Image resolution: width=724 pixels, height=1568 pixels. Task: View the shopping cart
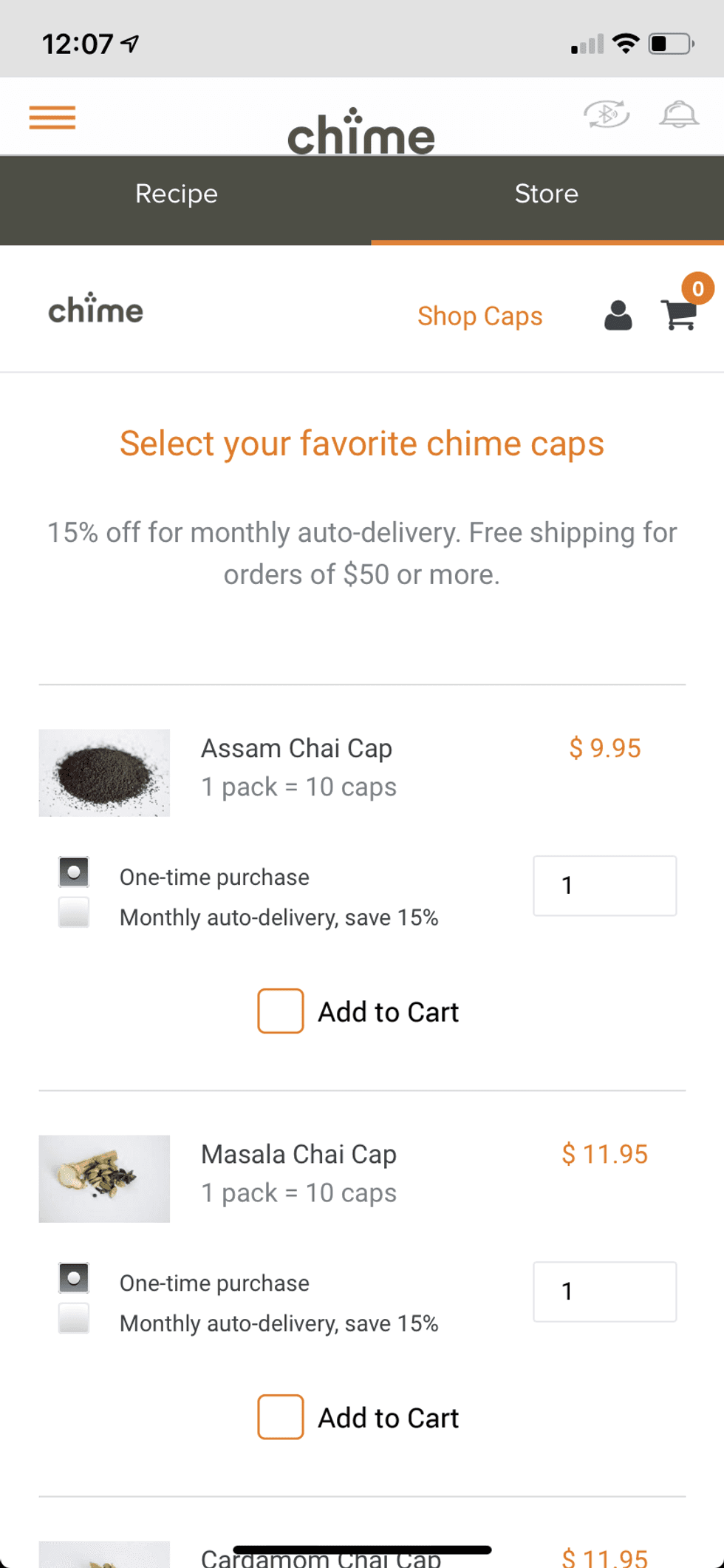680,314
